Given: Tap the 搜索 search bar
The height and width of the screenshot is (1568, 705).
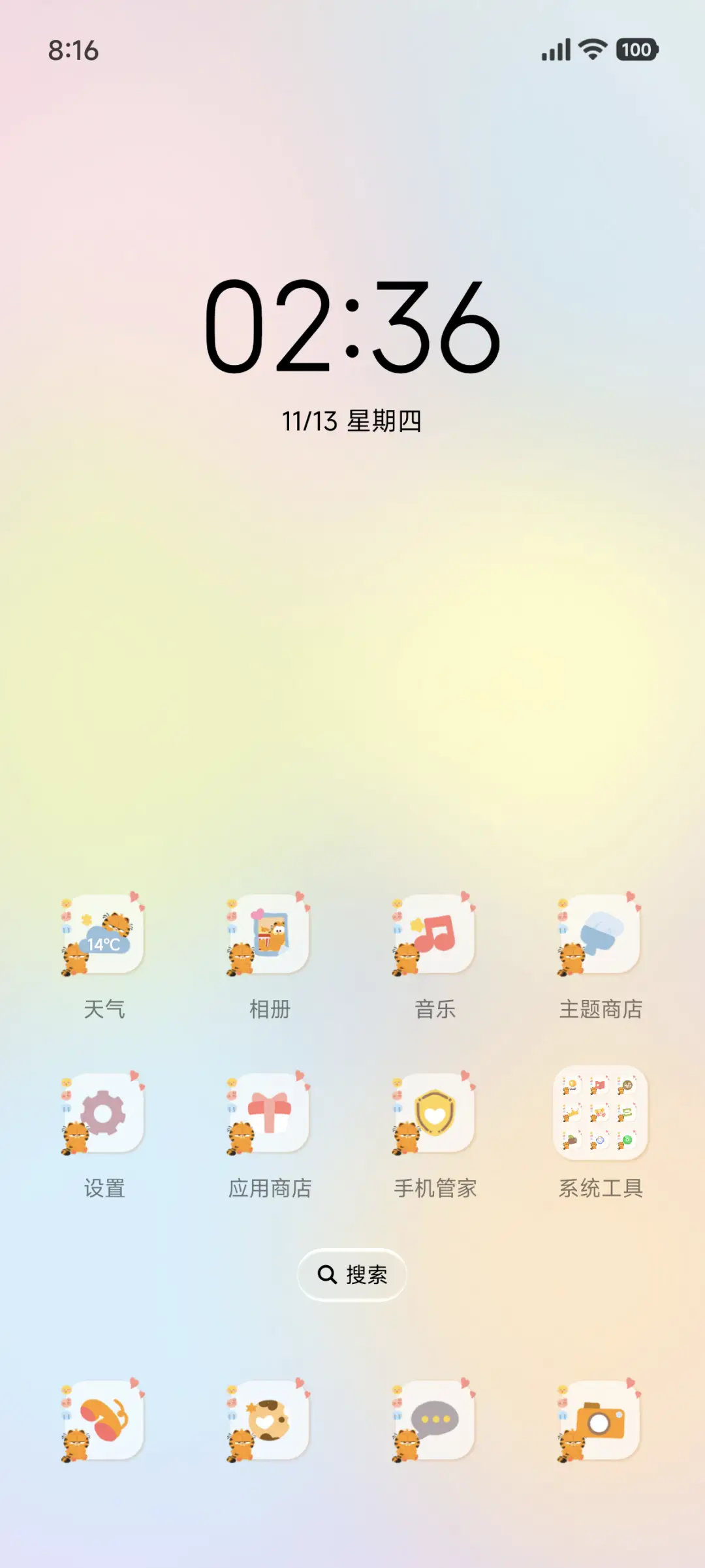Looking at the screenshot, I should tap(352, 1274).
